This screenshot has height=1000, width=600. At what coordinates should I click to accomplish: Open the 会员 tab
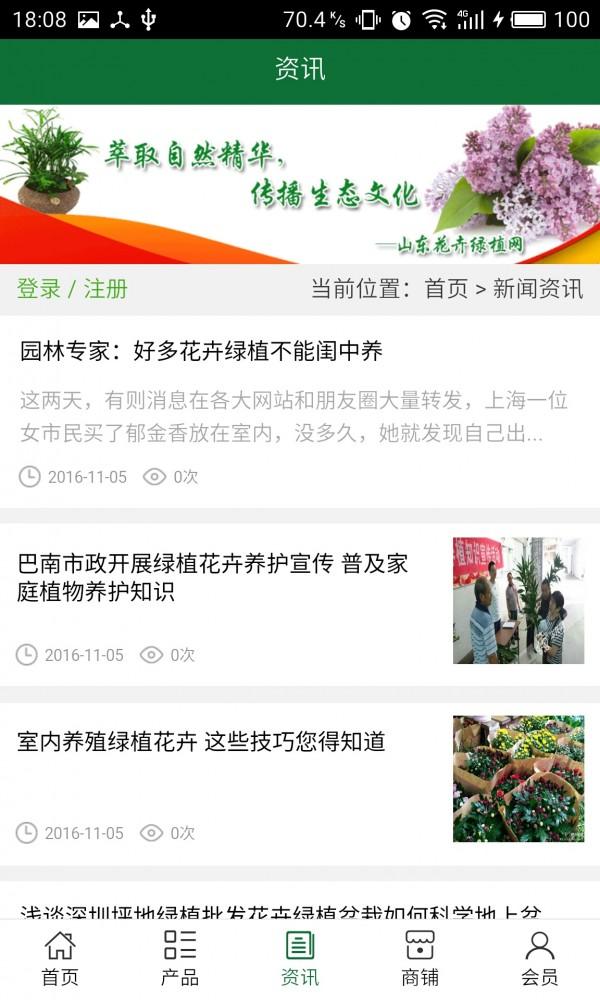tap(540, 959)
